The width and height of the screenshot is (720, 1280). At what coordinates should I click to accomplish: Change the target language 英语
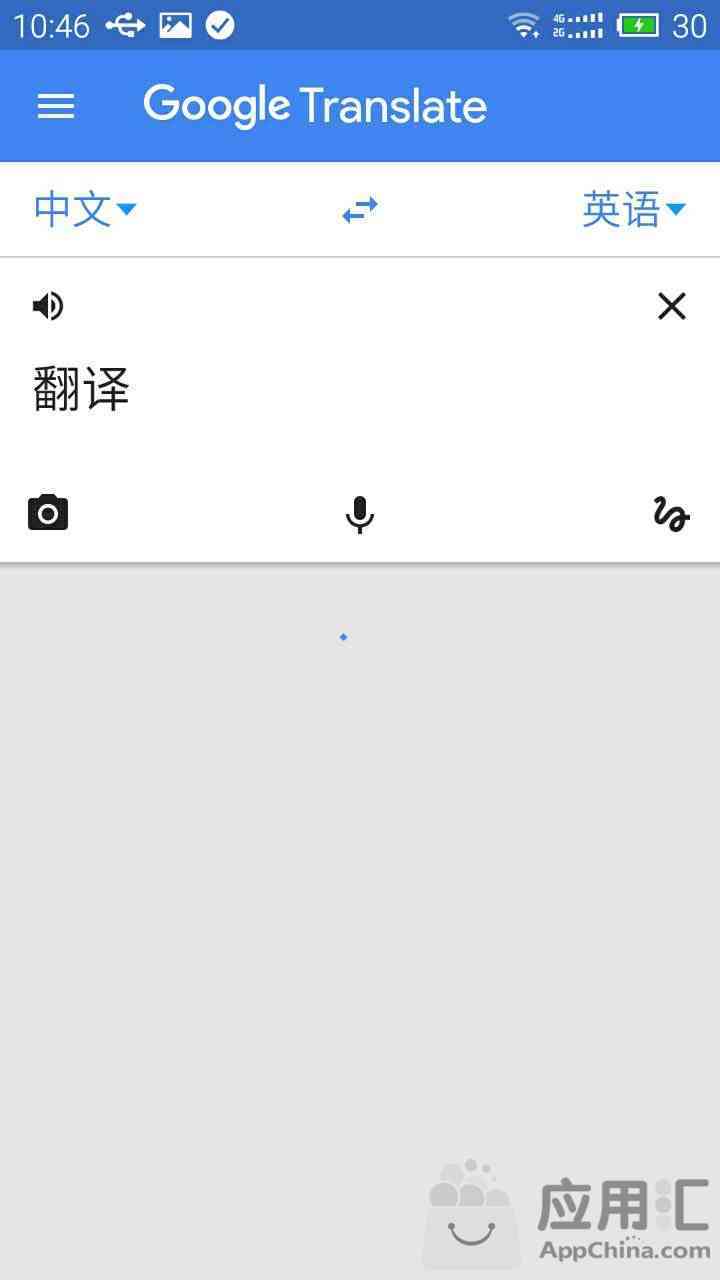pyautogui.click(x=634, y=209)
